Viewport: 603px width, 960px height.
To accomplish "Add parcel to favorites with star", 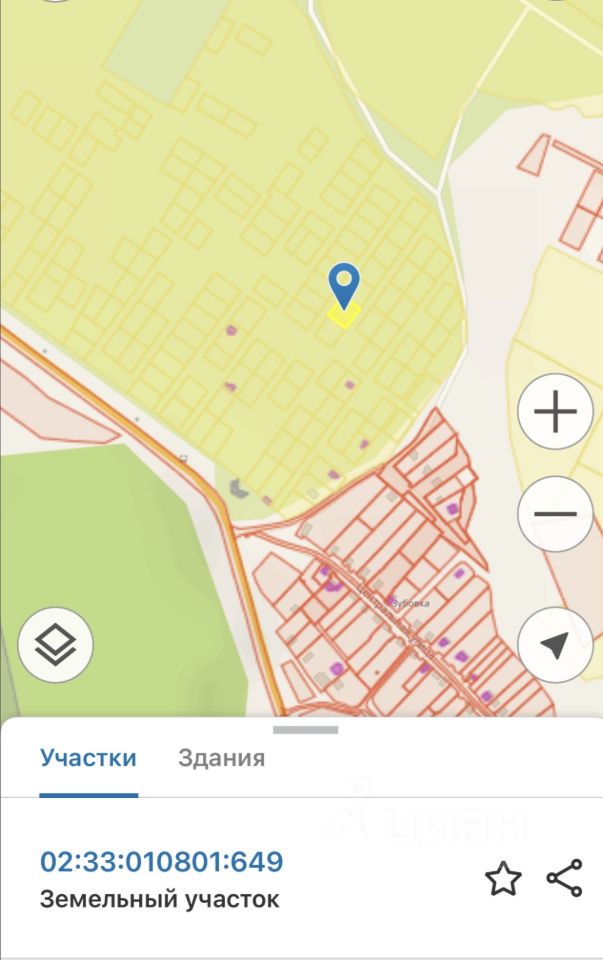I will click(503, 879).
